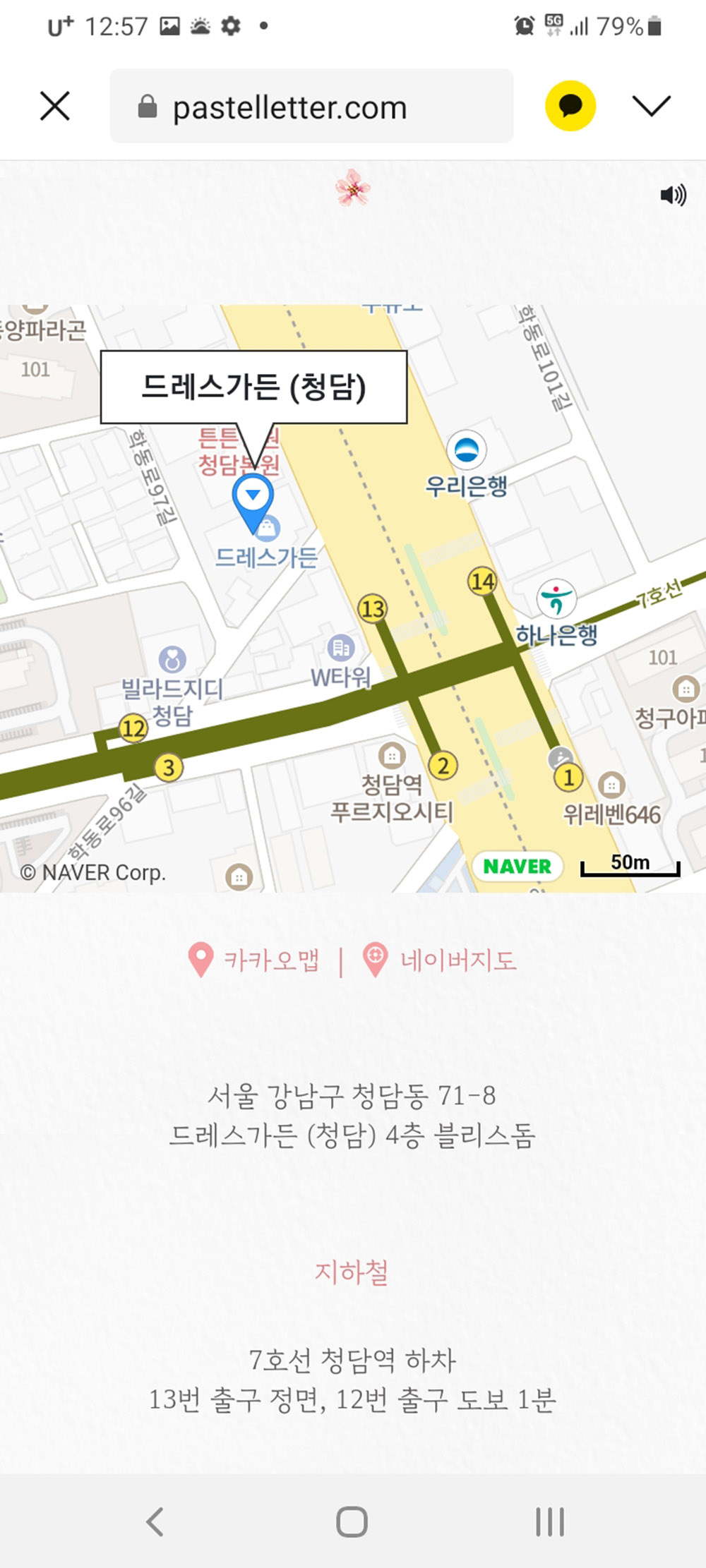Expand the browser dropdown chevron
This screenshot has height=1568, width=706.
coord(651,107)
